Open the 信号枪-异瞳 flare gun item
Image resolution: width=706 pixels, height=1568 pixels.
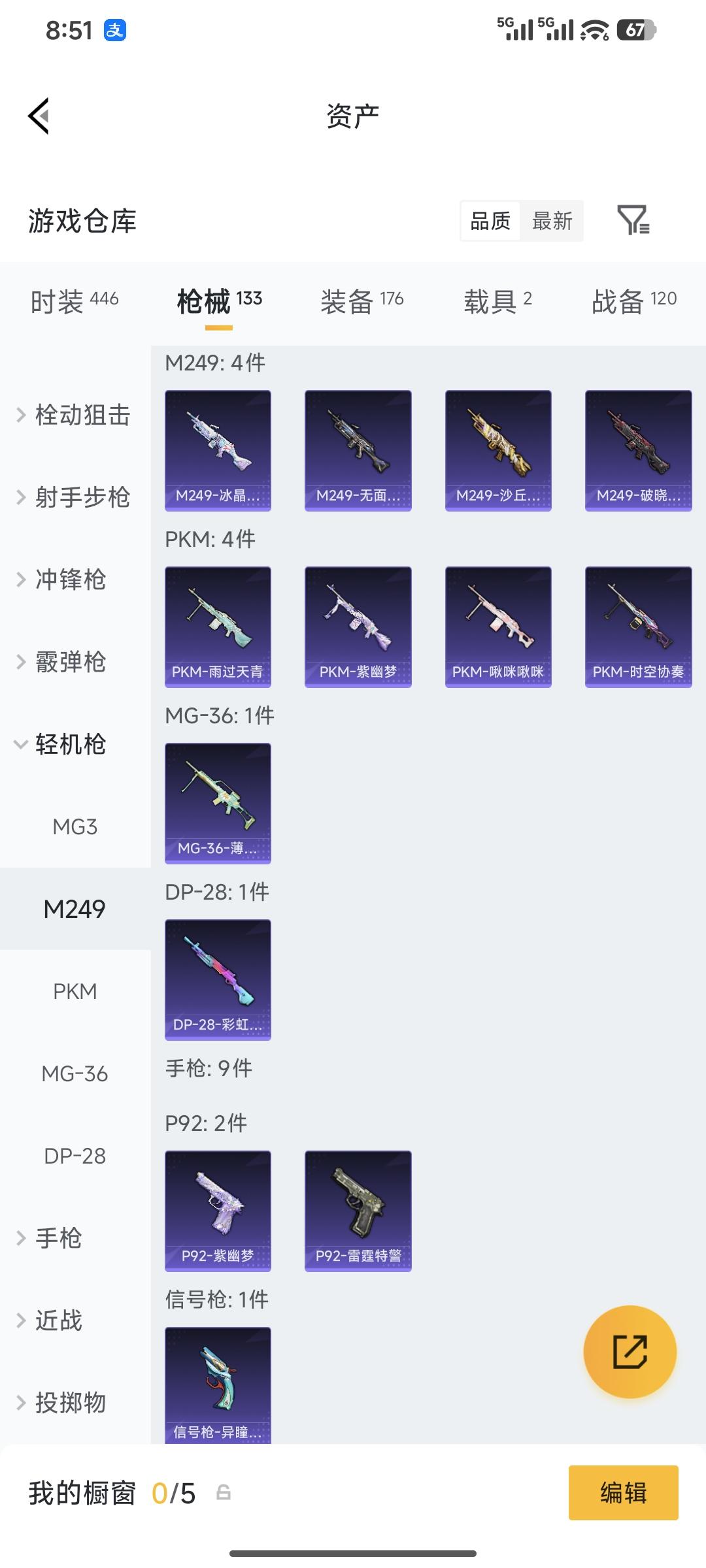coord(218,1379)
